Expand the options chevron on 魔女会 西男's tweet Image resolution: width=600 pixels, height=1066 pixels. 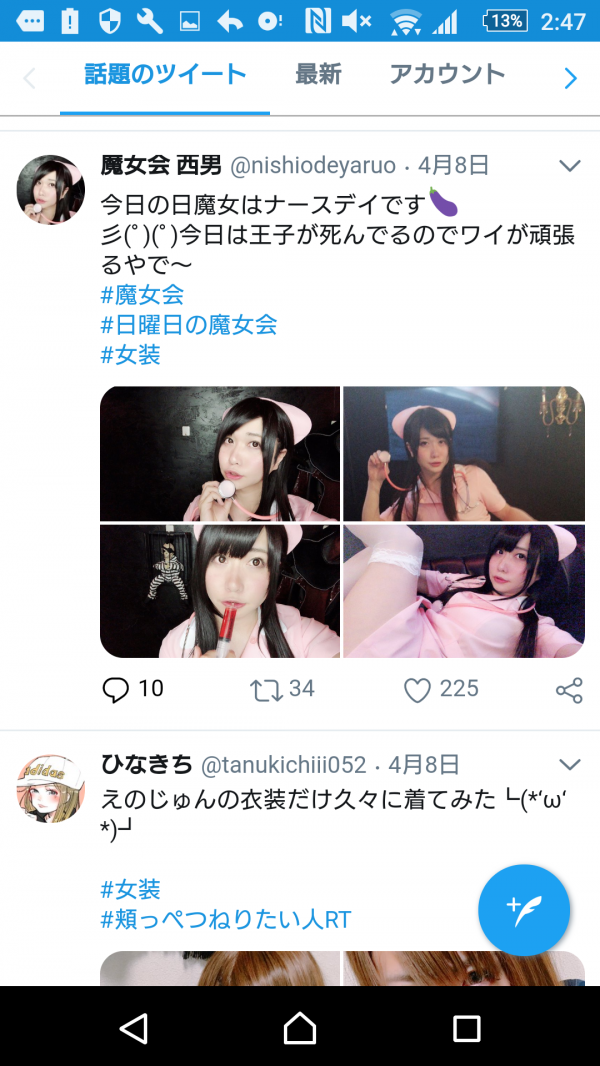(x=569, y=166)
